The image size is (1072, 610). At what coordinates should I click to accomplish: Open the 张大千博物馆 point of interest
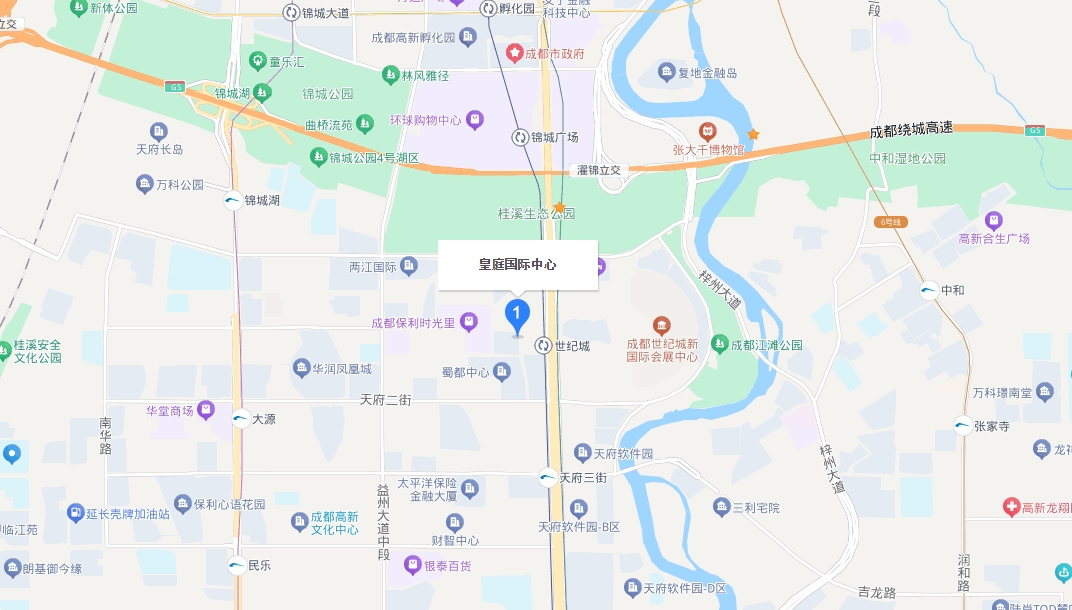[x=707, y=131]
